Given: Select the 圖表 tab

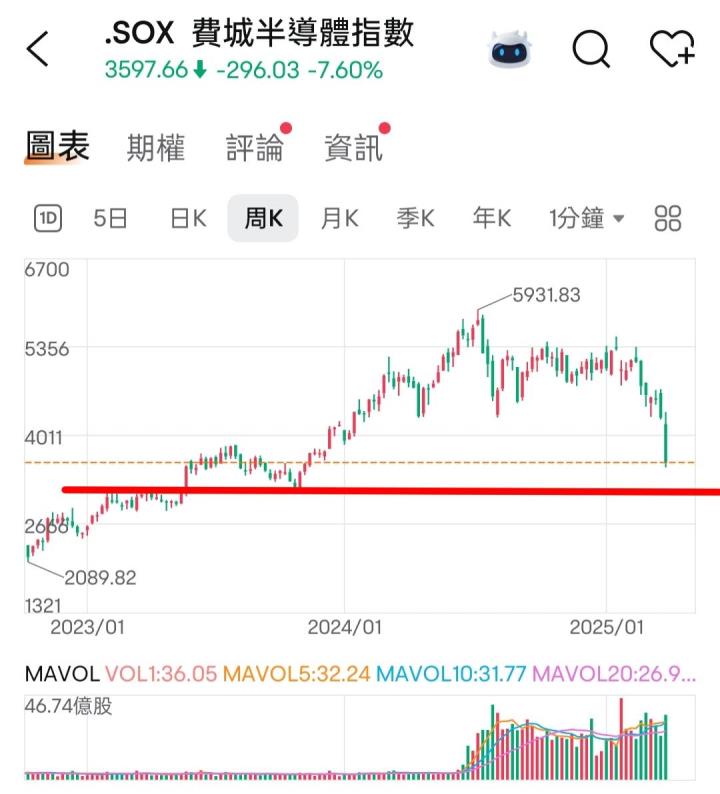Looking at the screenshot, I should pyautogui.click(x=57, y=148).
